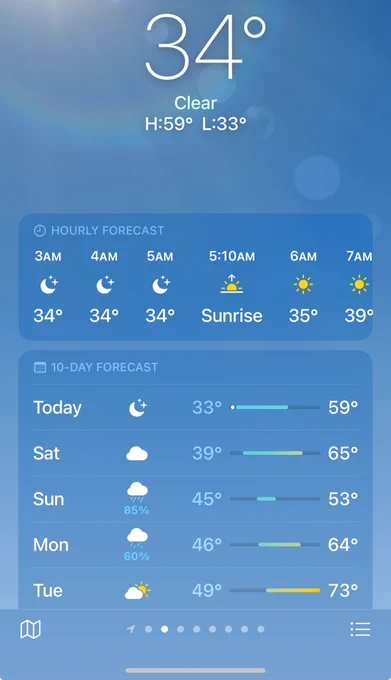
Task: Open the Tue forecast row
Action: pyautogui.click(x=196, y=590)
